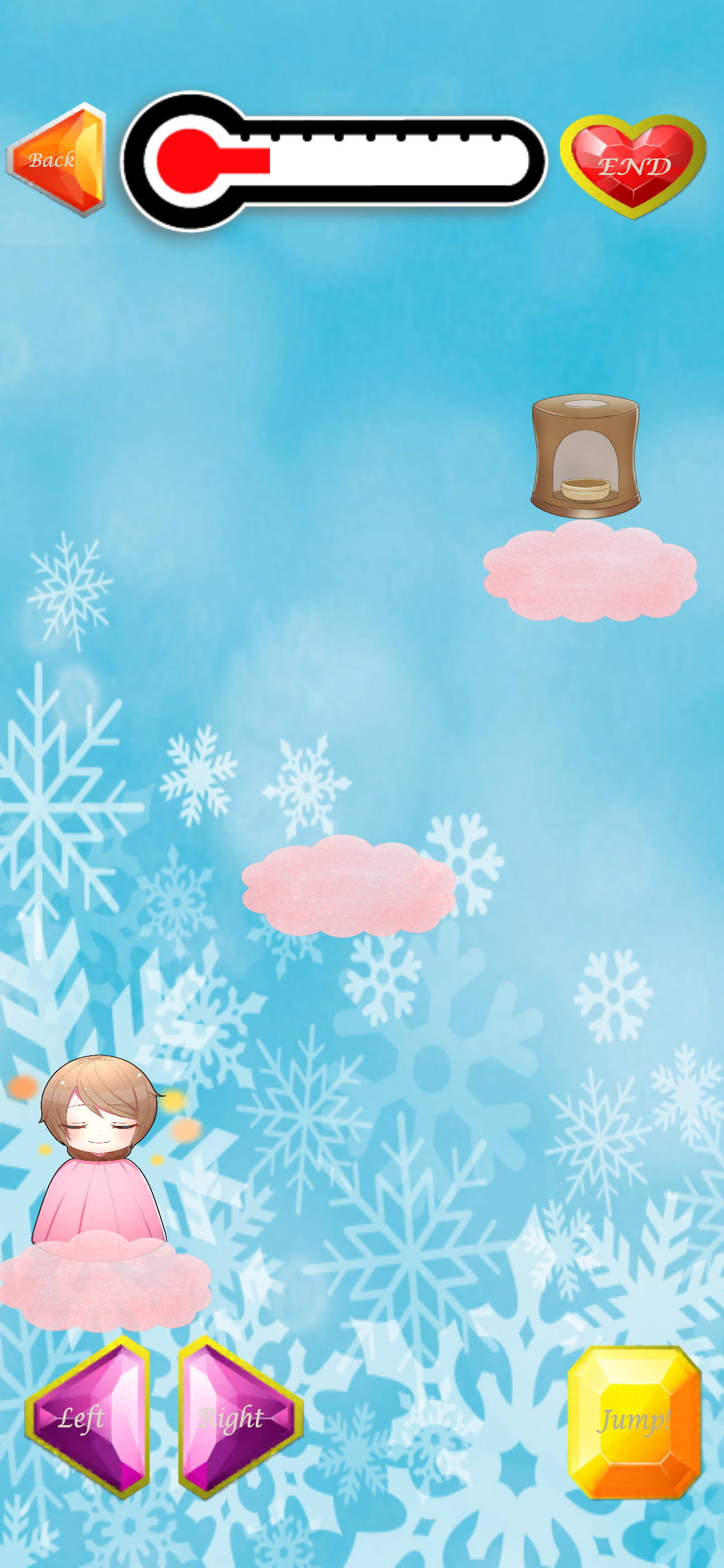Move the character with the Right gem

pos(240,1417)
